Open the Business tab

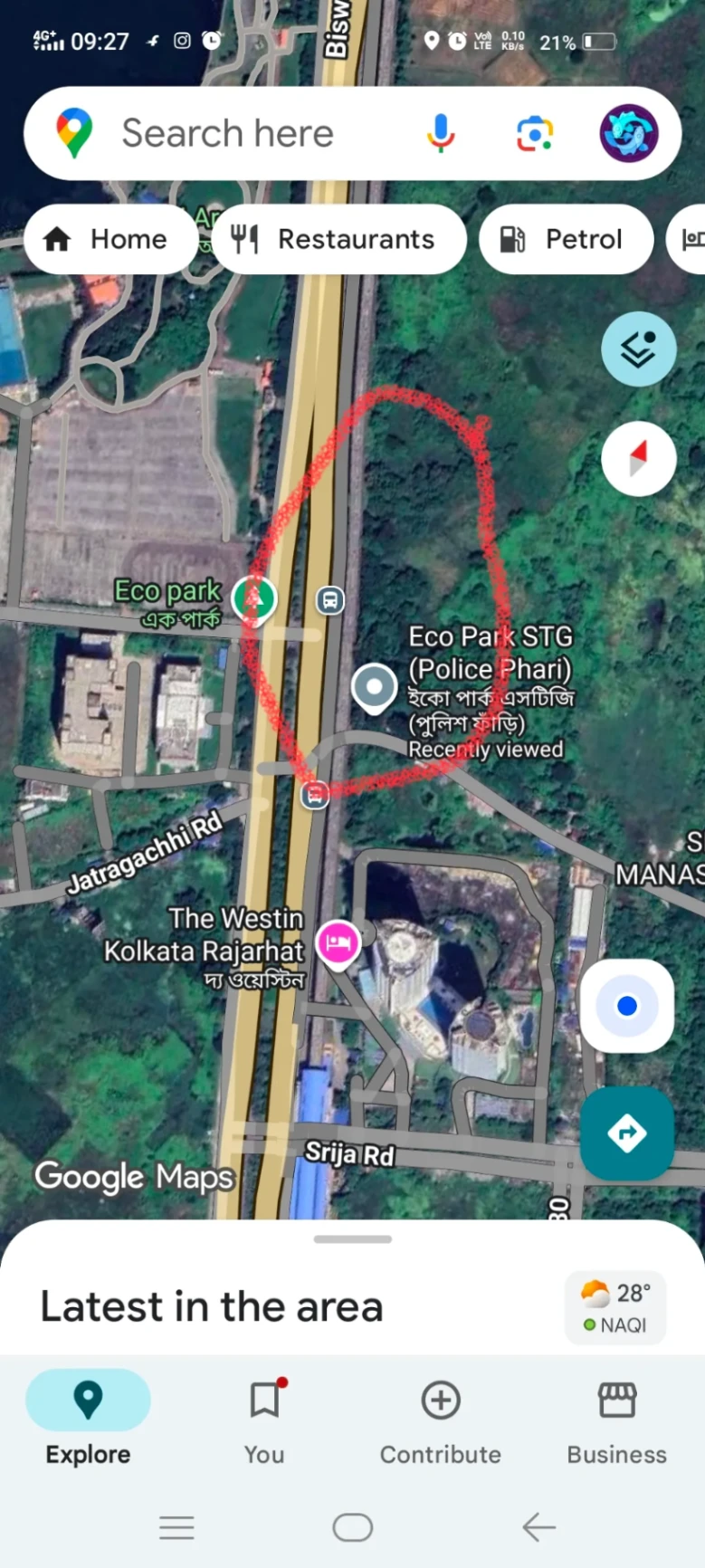(x=617, y=1418)
